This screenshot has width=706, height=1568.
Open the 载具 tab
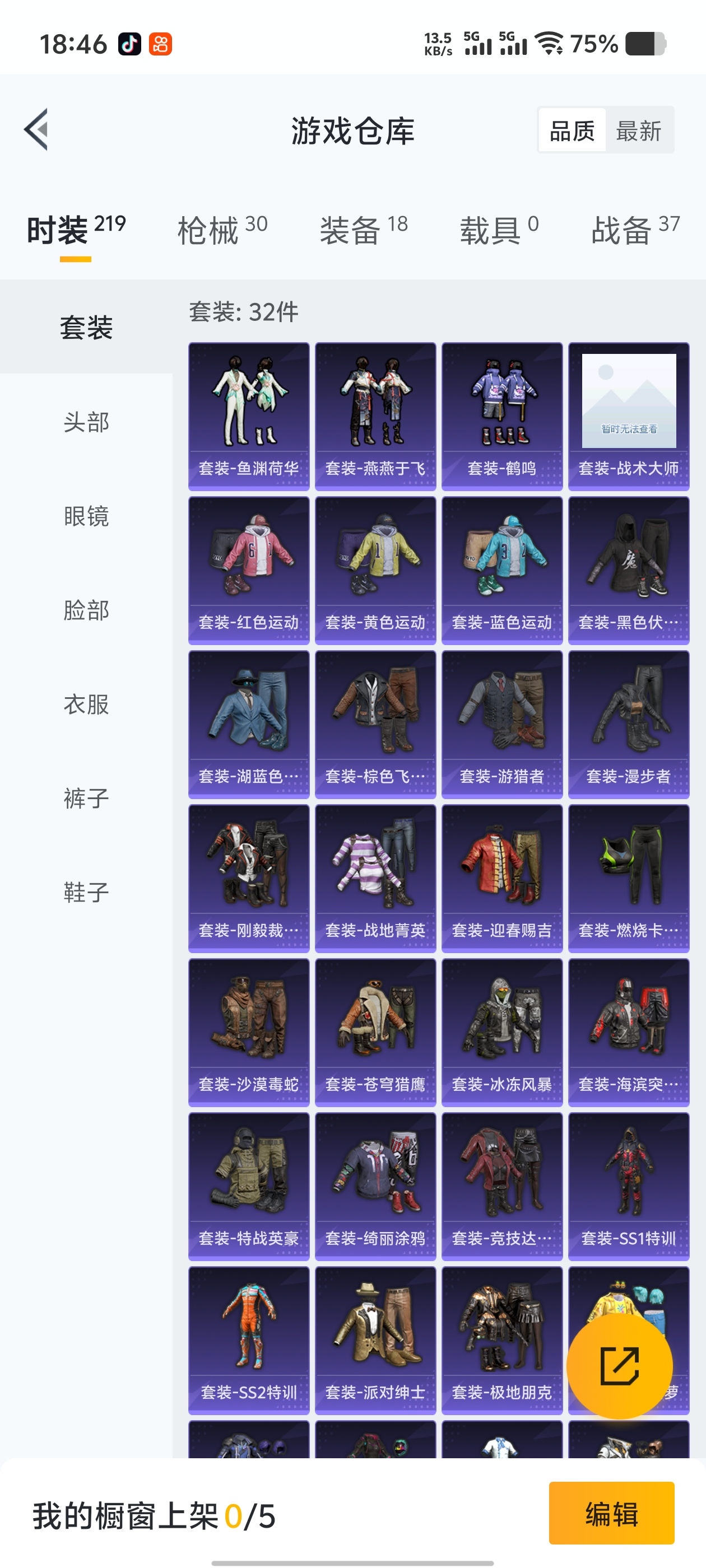(x=499, y=231)
